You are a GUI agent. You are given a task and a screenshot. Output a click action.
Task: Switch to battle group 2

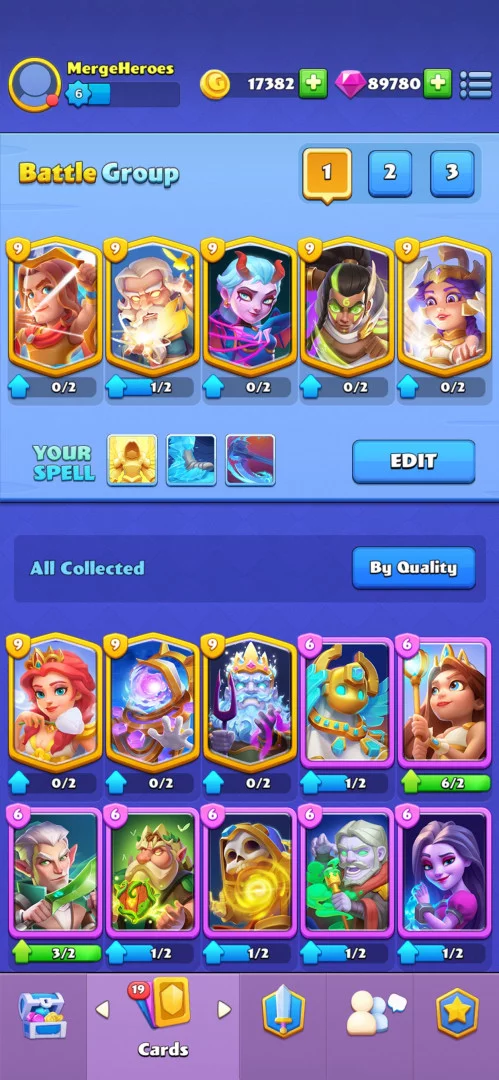point(389,173)
